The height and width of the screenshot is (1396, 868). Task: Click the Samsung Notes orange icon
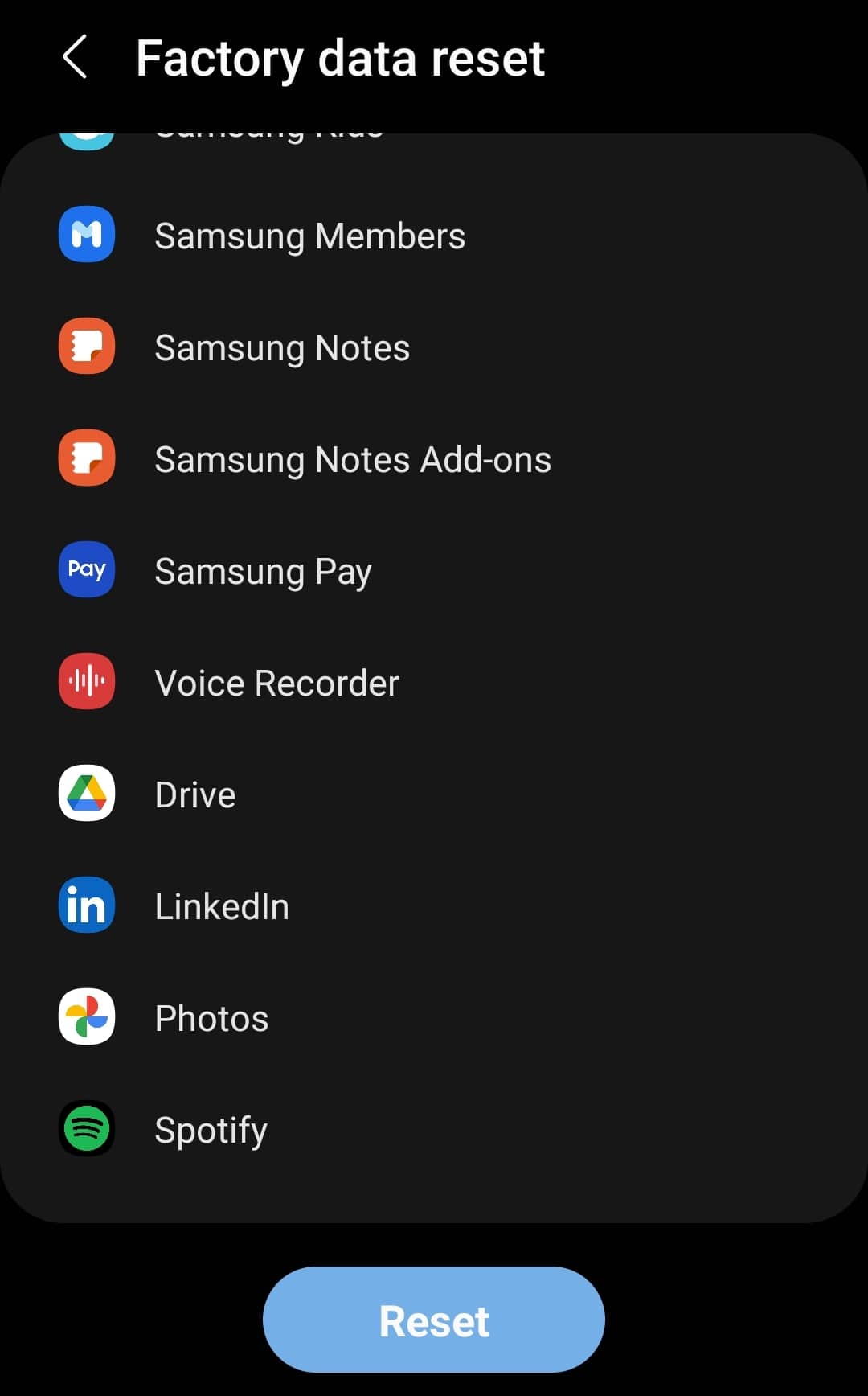[x=86, y=346]
